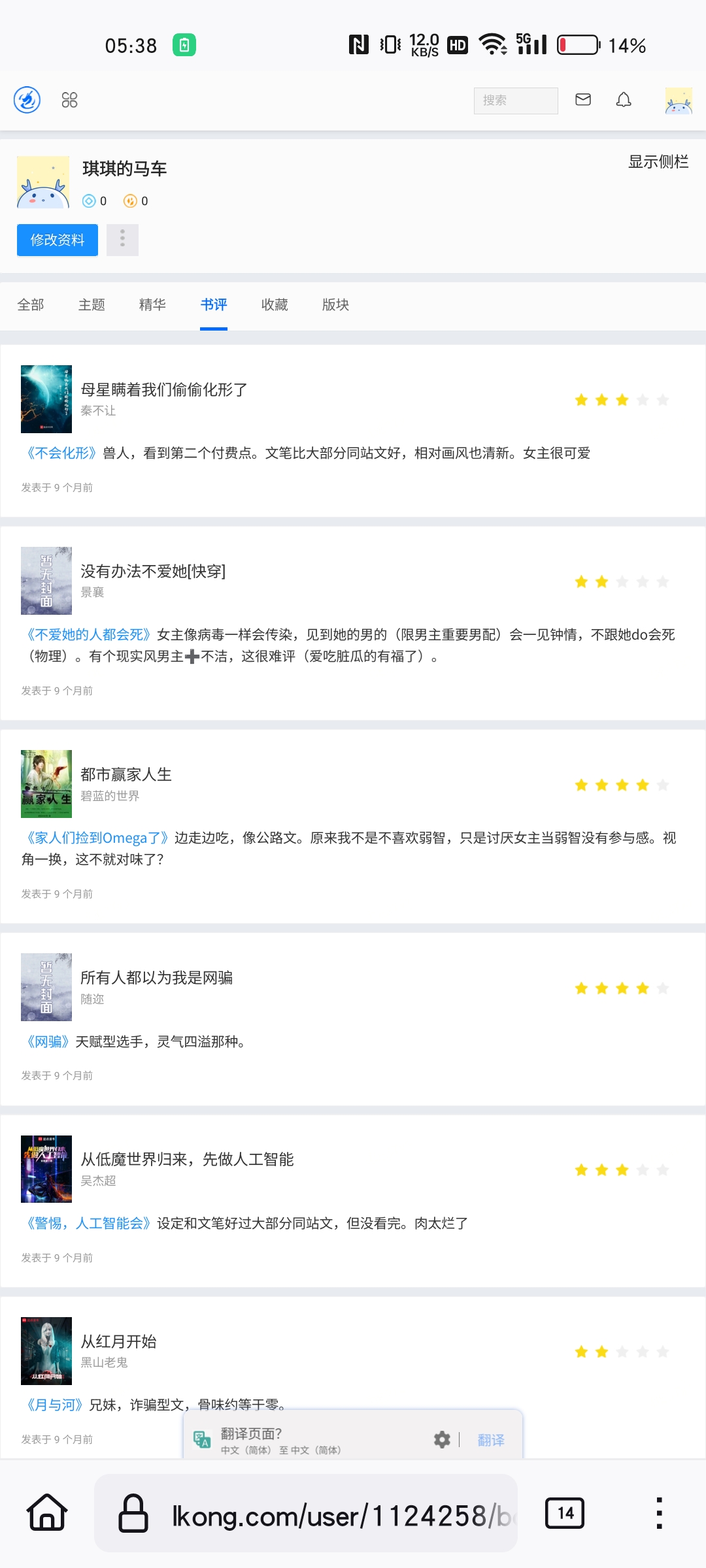
Task: Open the three-dot menu beside 修改资料
Action: pyautogui.click(x=122, y=240)
